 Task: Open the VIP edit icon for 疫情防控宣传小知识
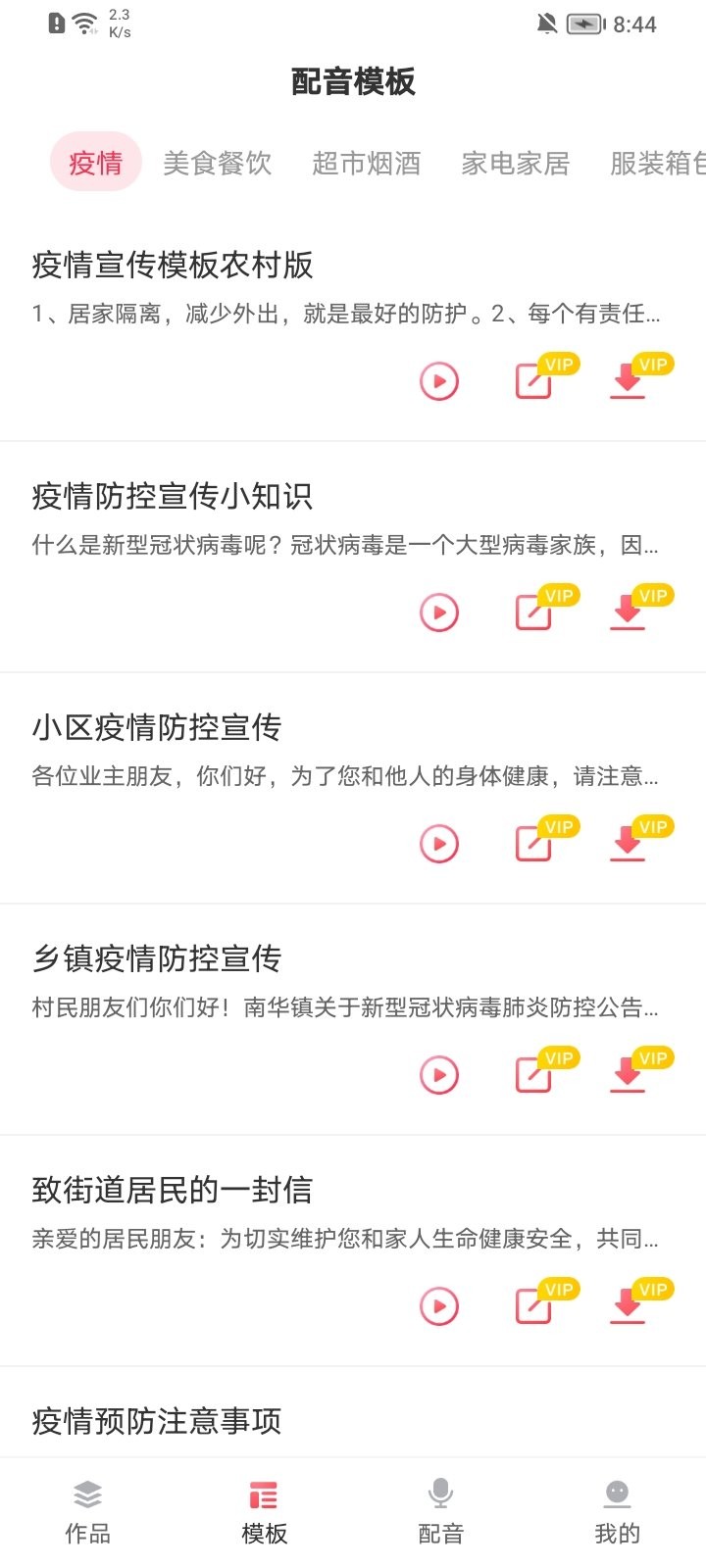coord(532,612)
